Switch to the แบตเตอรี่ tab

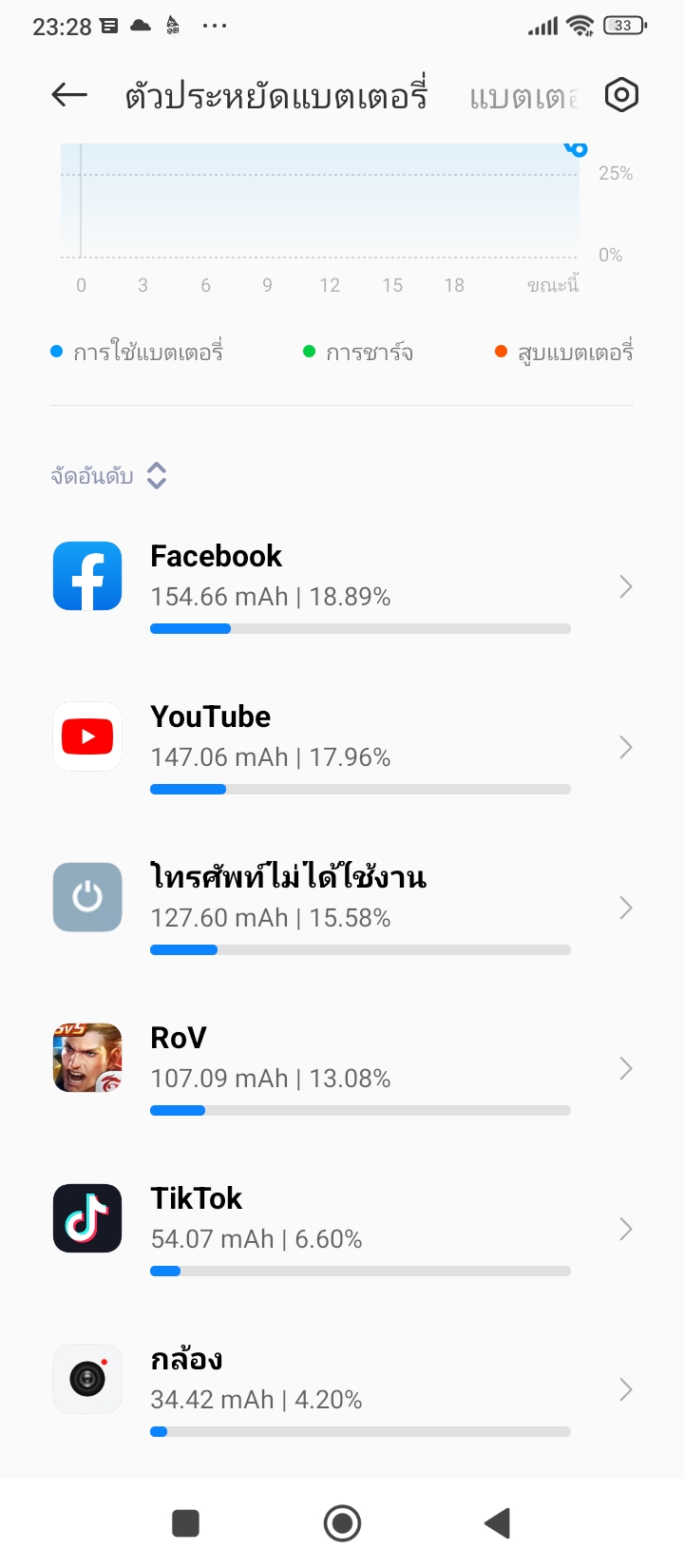[523, 97]
